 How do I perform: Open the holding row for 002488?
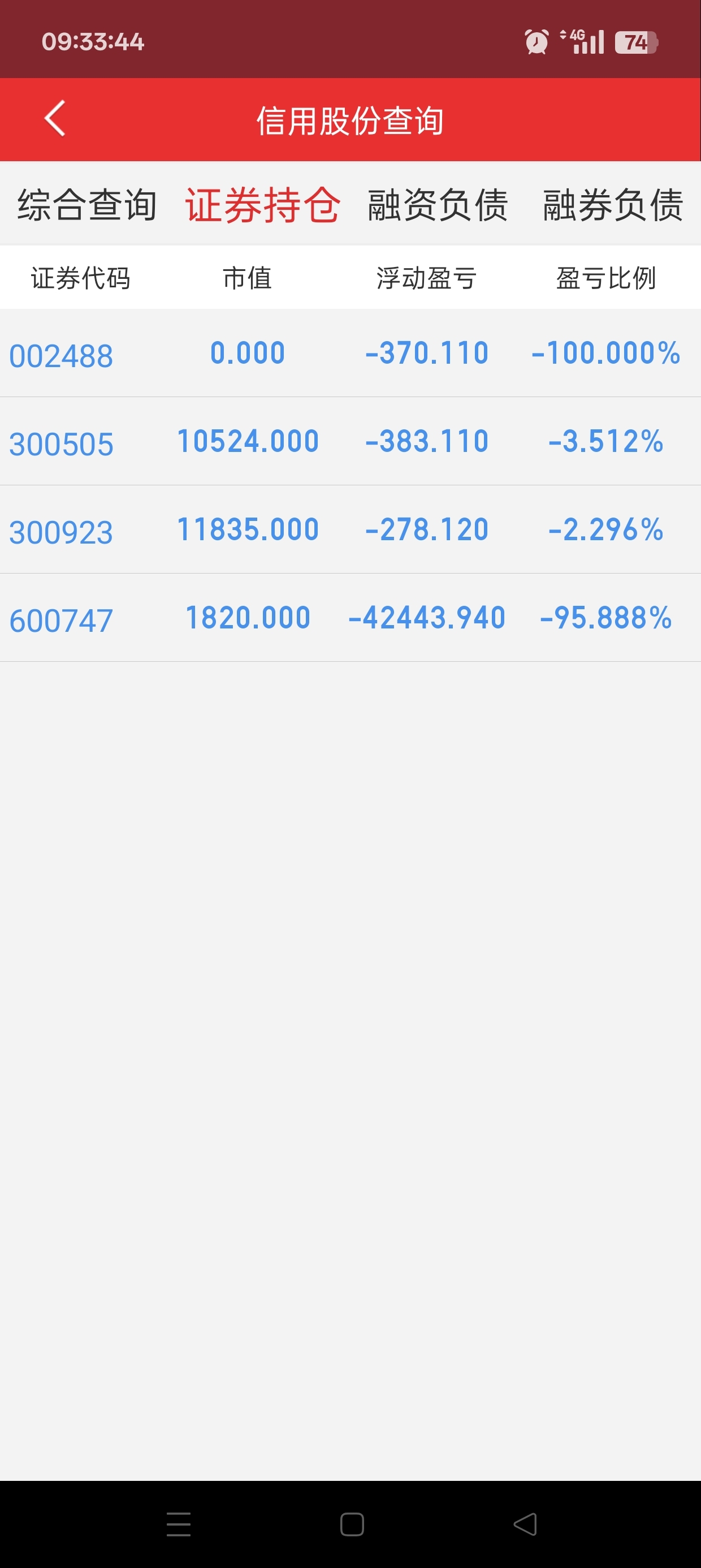(x=350, y=353)
